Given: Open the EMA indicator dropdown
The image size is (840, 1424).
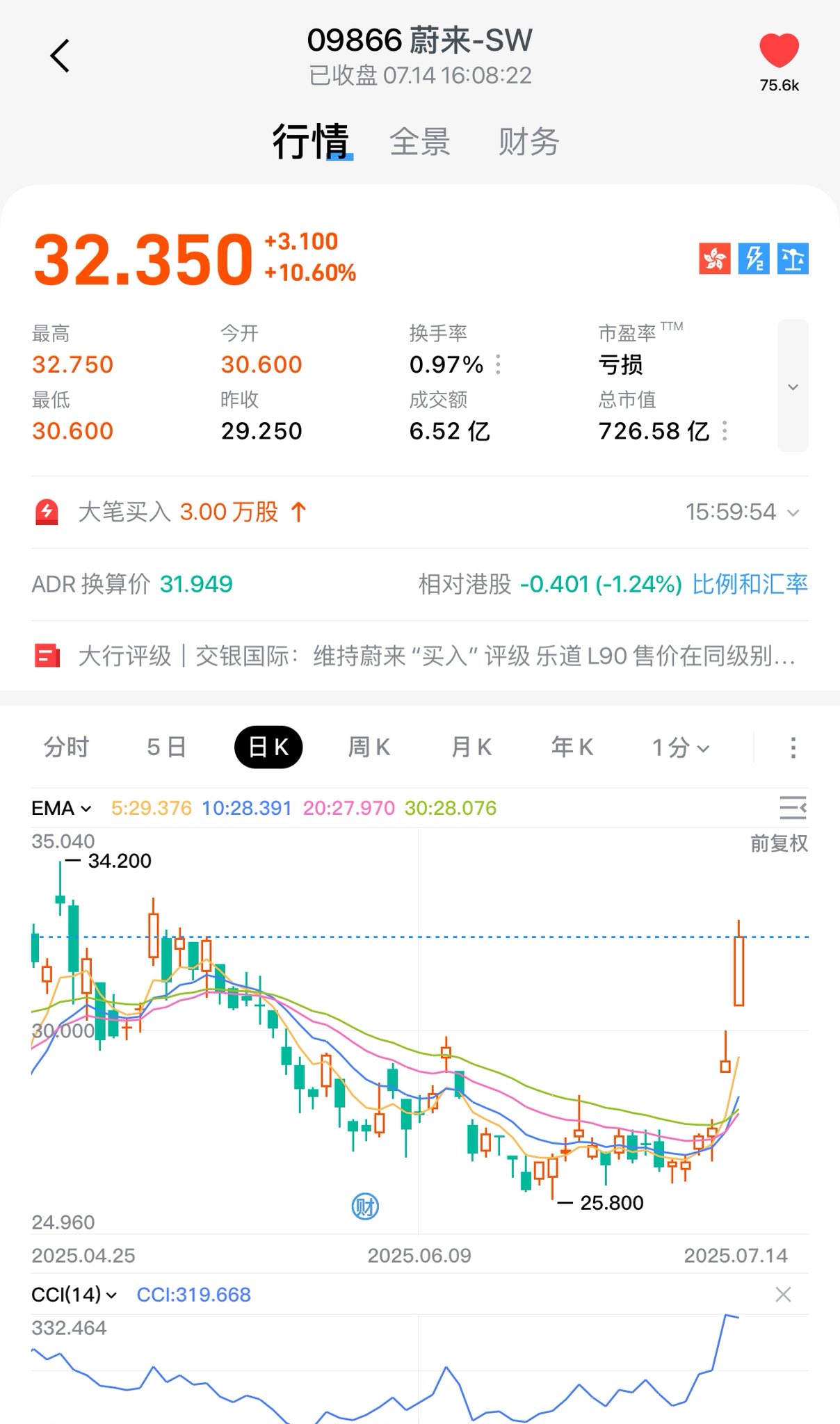Looking at the screenshot, I should [x=61, y=809].
